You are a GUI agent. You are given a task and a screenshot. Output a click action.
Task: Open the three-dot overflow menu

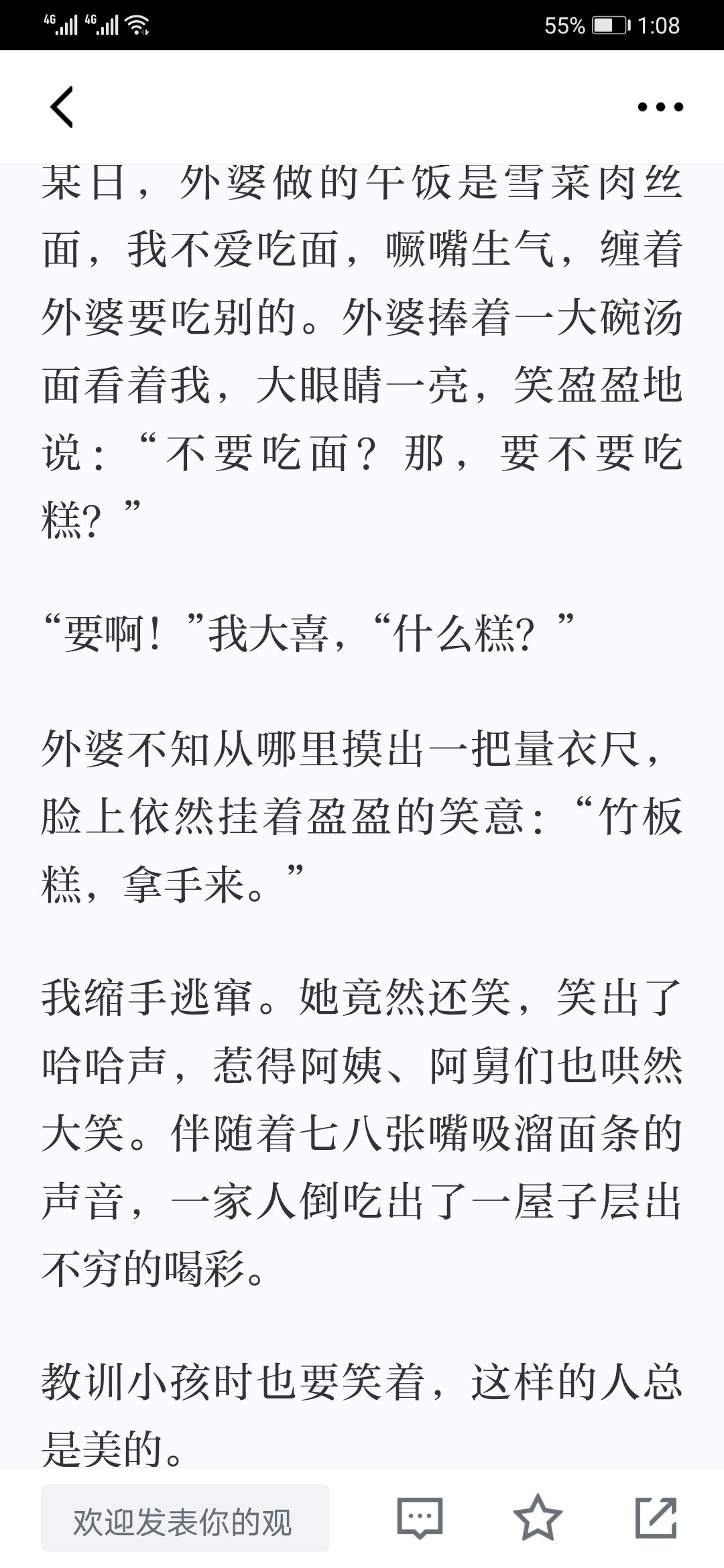(x=660, y=107)
